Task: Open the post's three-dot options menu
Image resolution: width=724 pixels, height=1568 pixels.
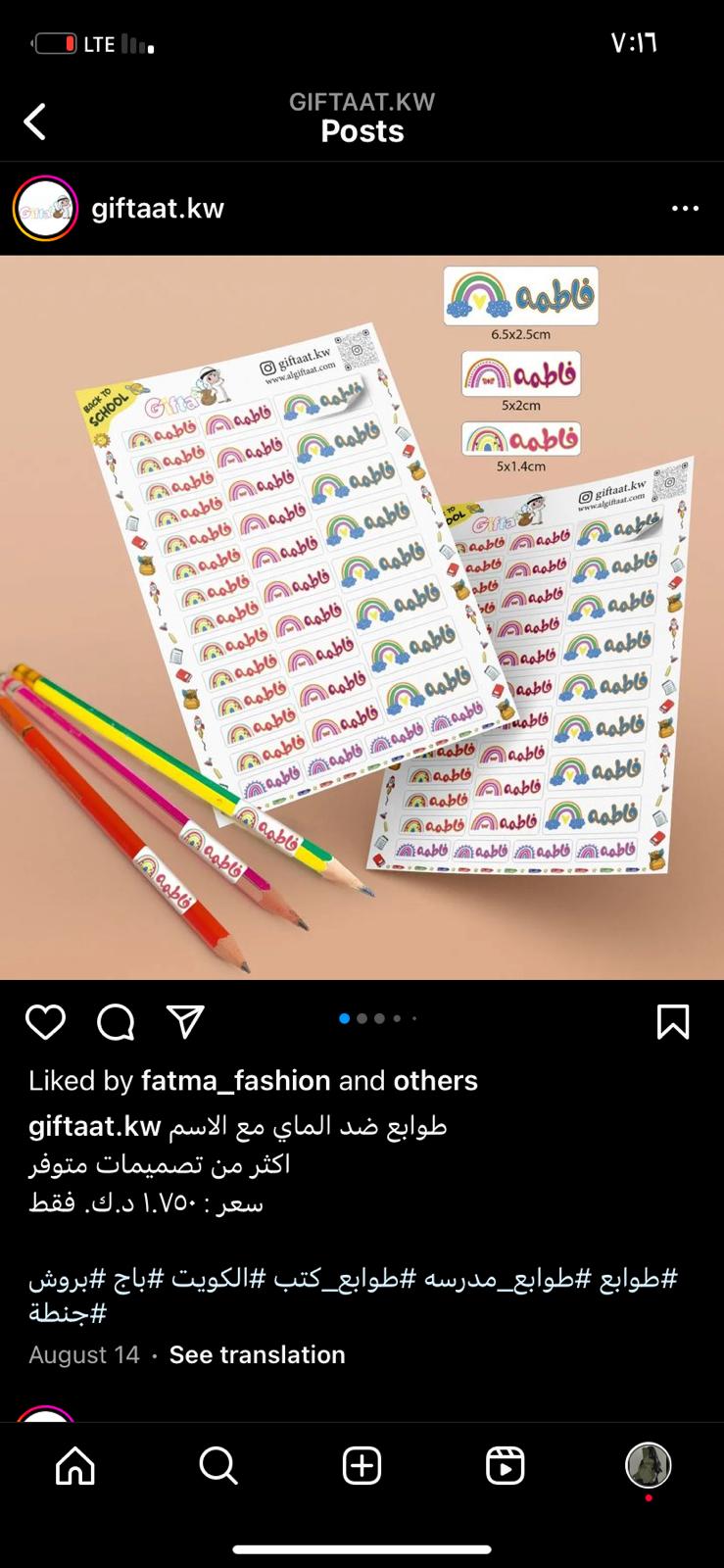Action: click(685, 209)
